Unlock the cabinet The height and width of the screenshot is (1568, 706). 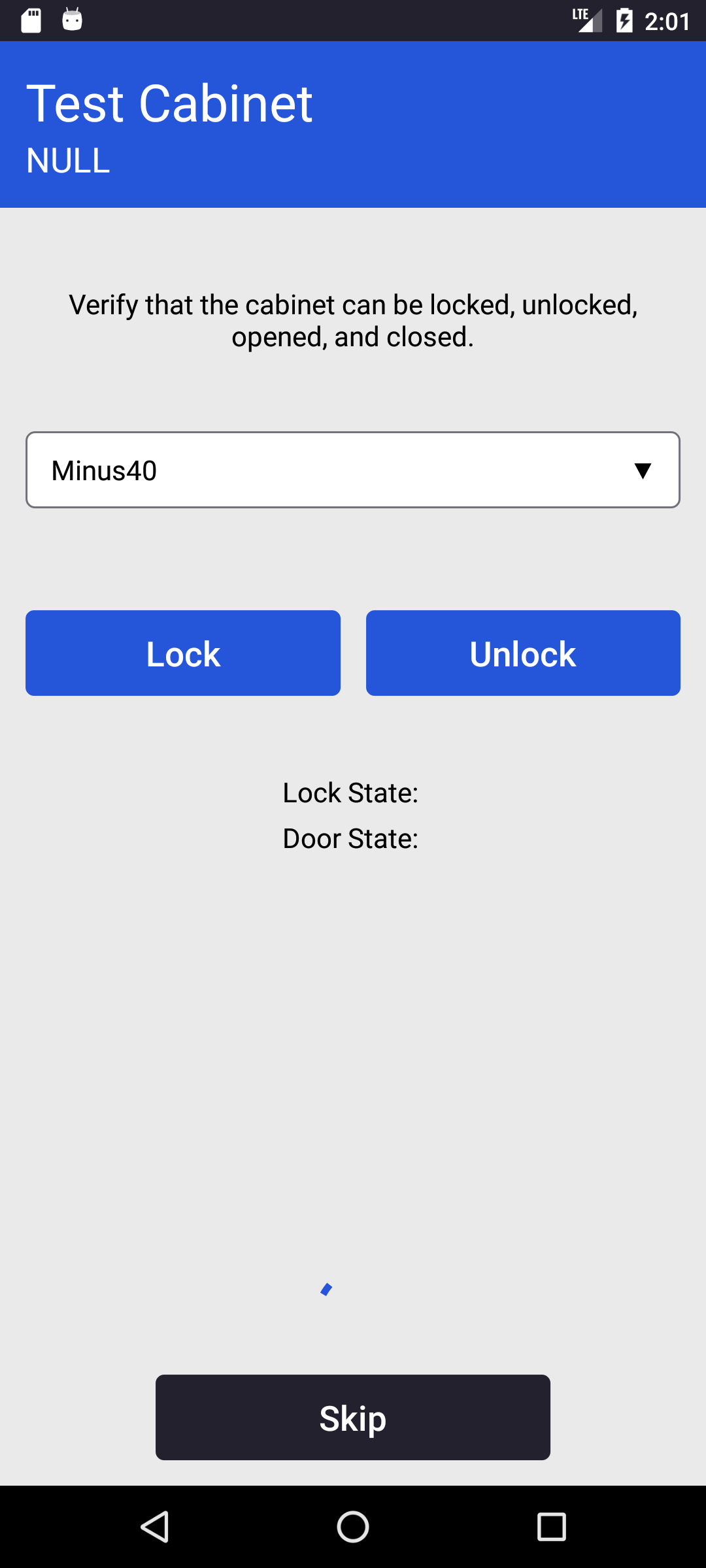523,653
